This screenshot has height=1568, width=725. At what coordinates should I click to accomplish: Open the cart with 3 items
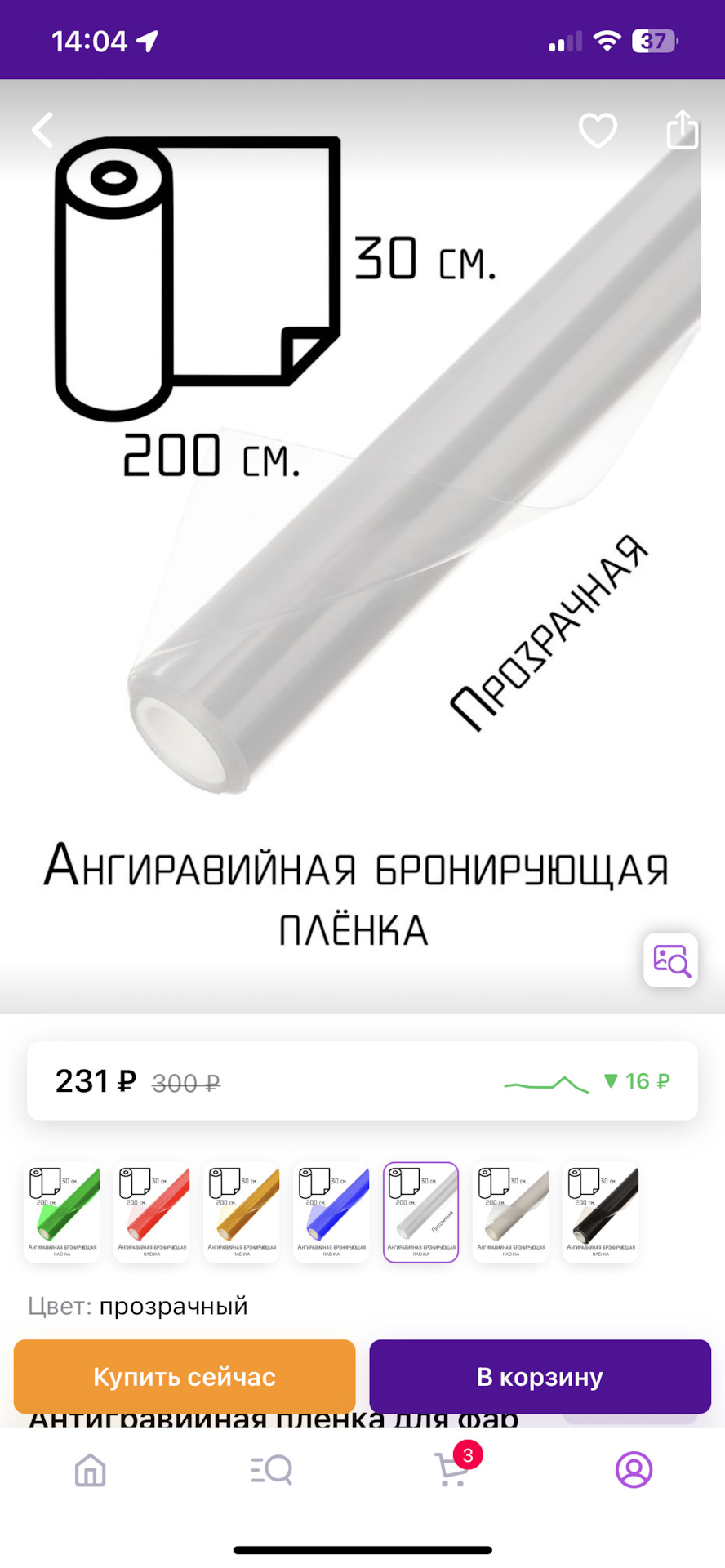coord(451,1470)
